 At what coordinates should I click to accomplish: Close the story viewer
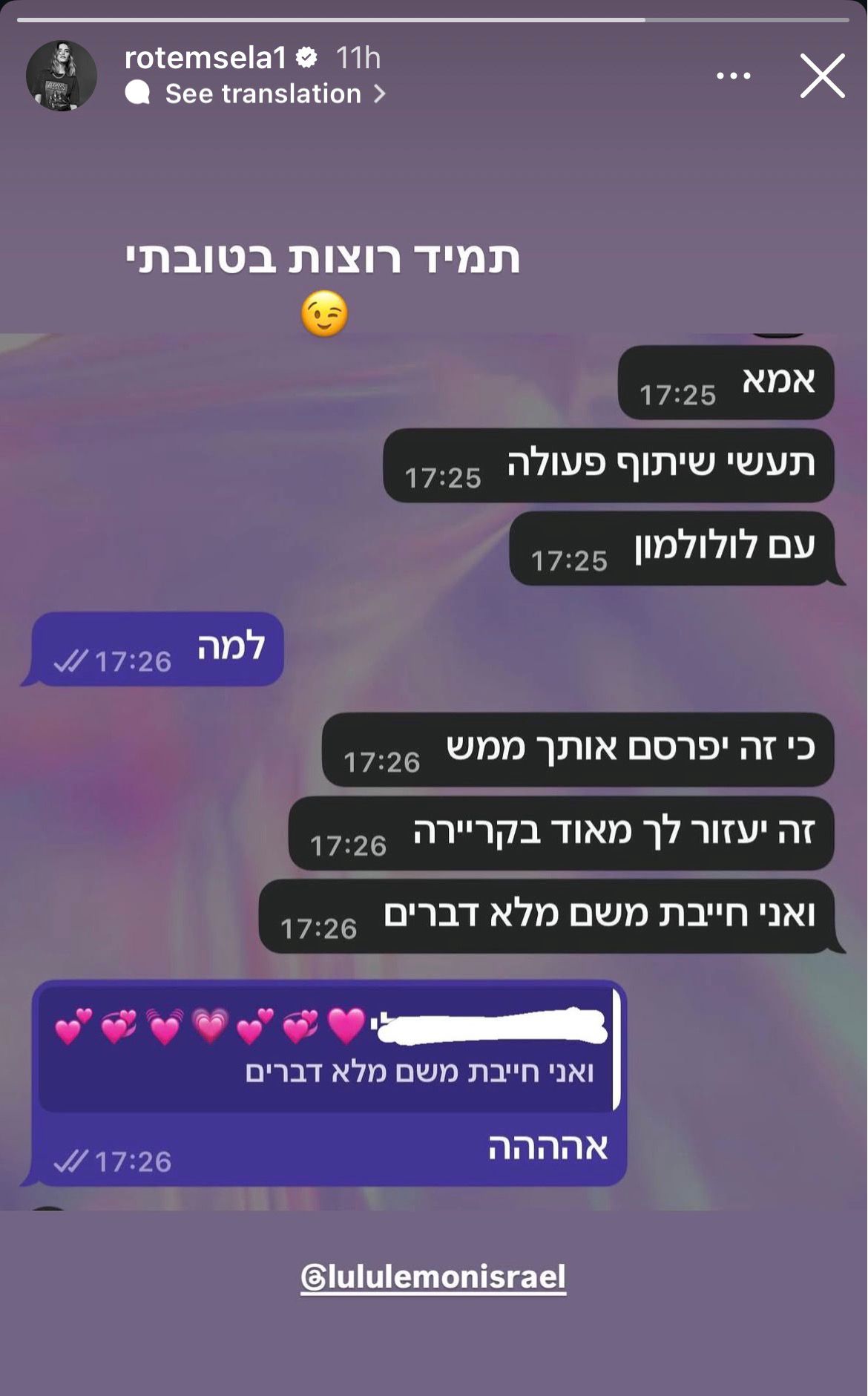tap(822, 76)
